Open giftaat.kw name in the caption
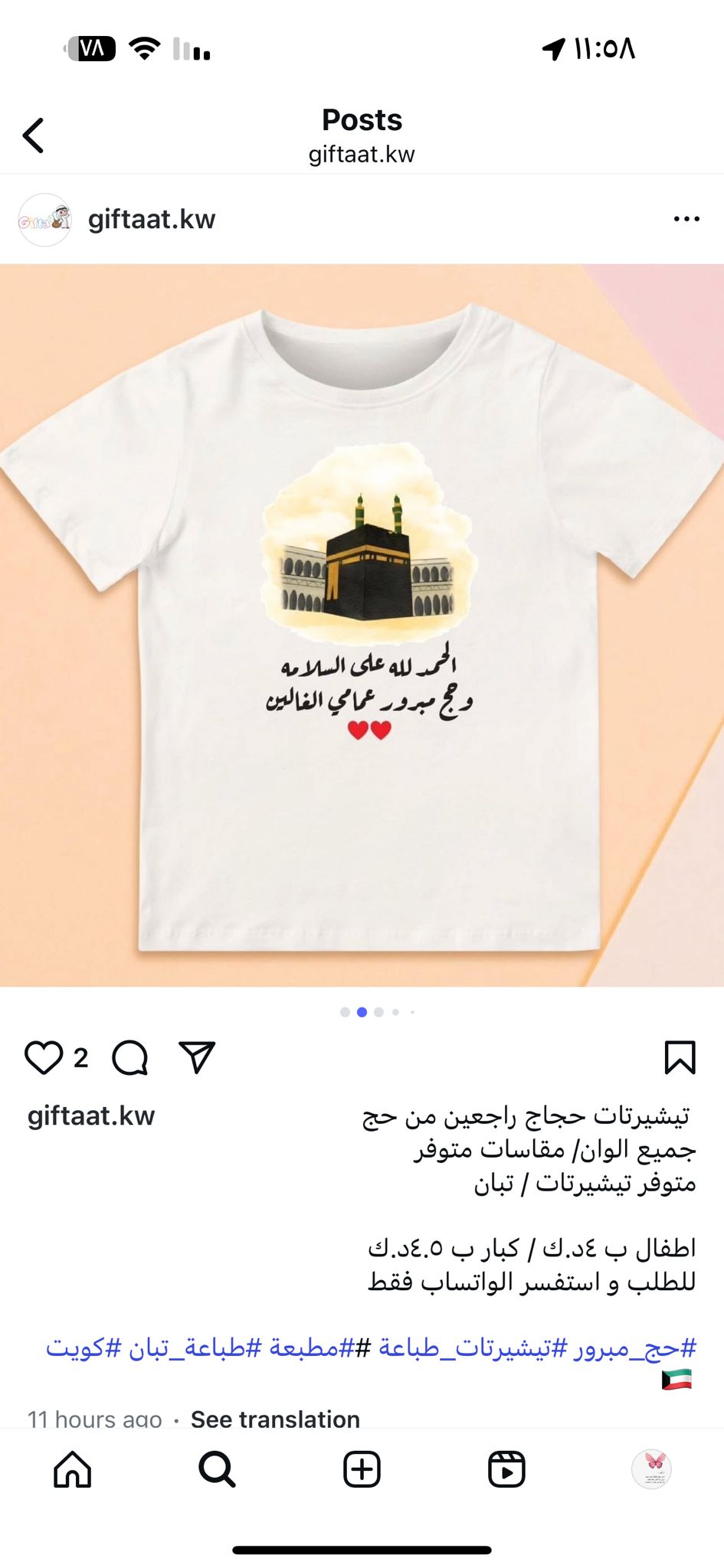The image size is (724, 1568). point(91,1116)
